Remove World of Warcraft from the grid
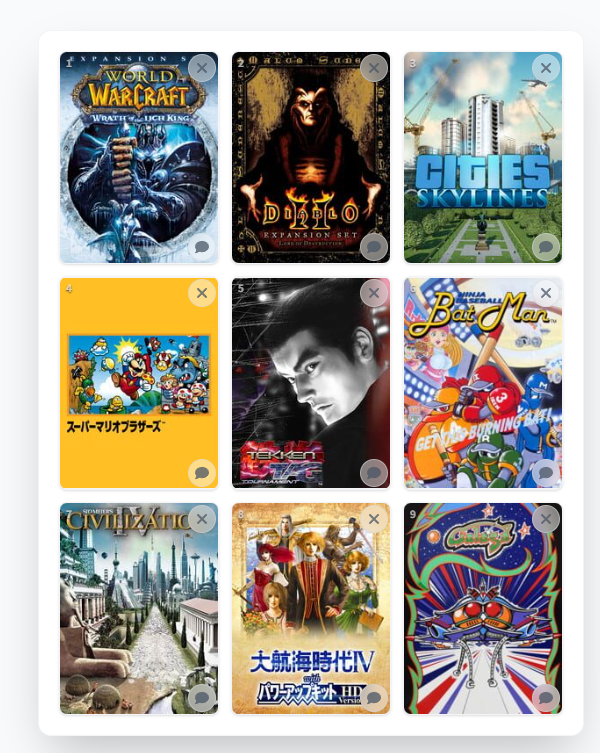Viewport: 600px width, 753px height. (202, 68)
